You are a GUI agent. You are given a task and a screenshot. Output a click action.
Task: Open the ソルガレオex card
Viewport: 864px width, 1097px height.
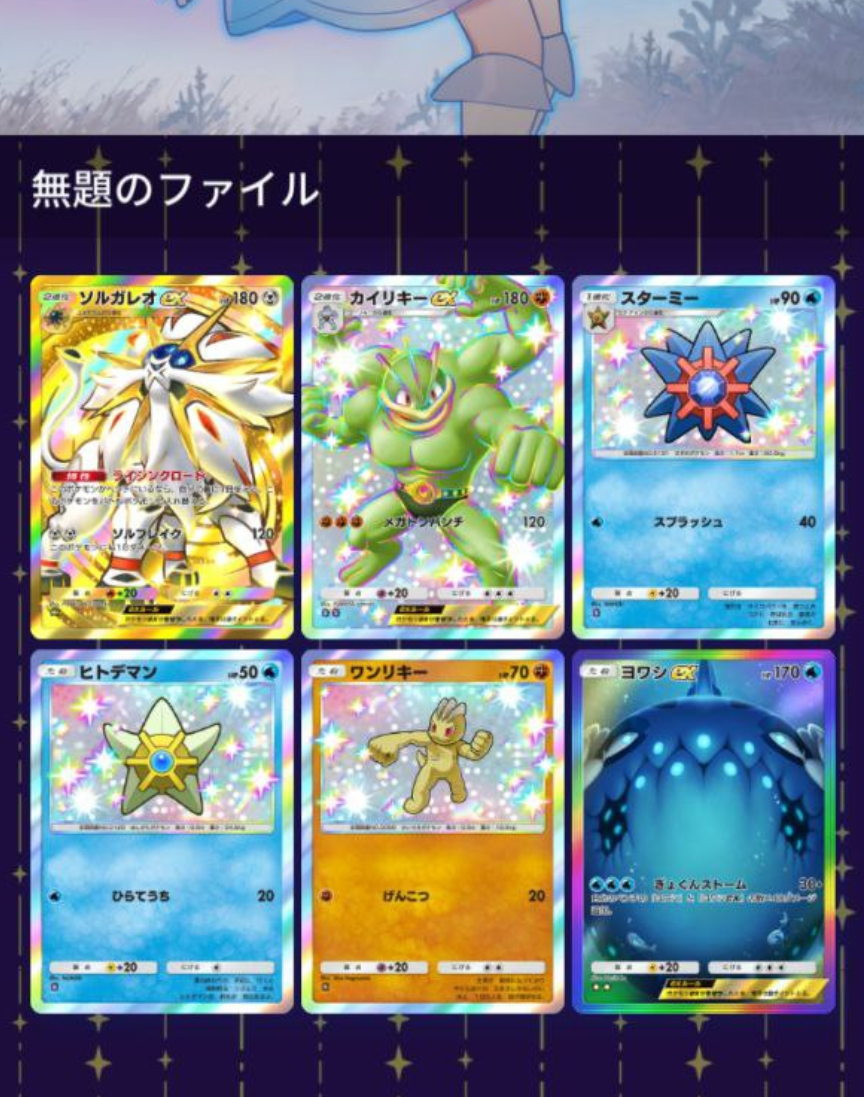[x=162, y=457]
